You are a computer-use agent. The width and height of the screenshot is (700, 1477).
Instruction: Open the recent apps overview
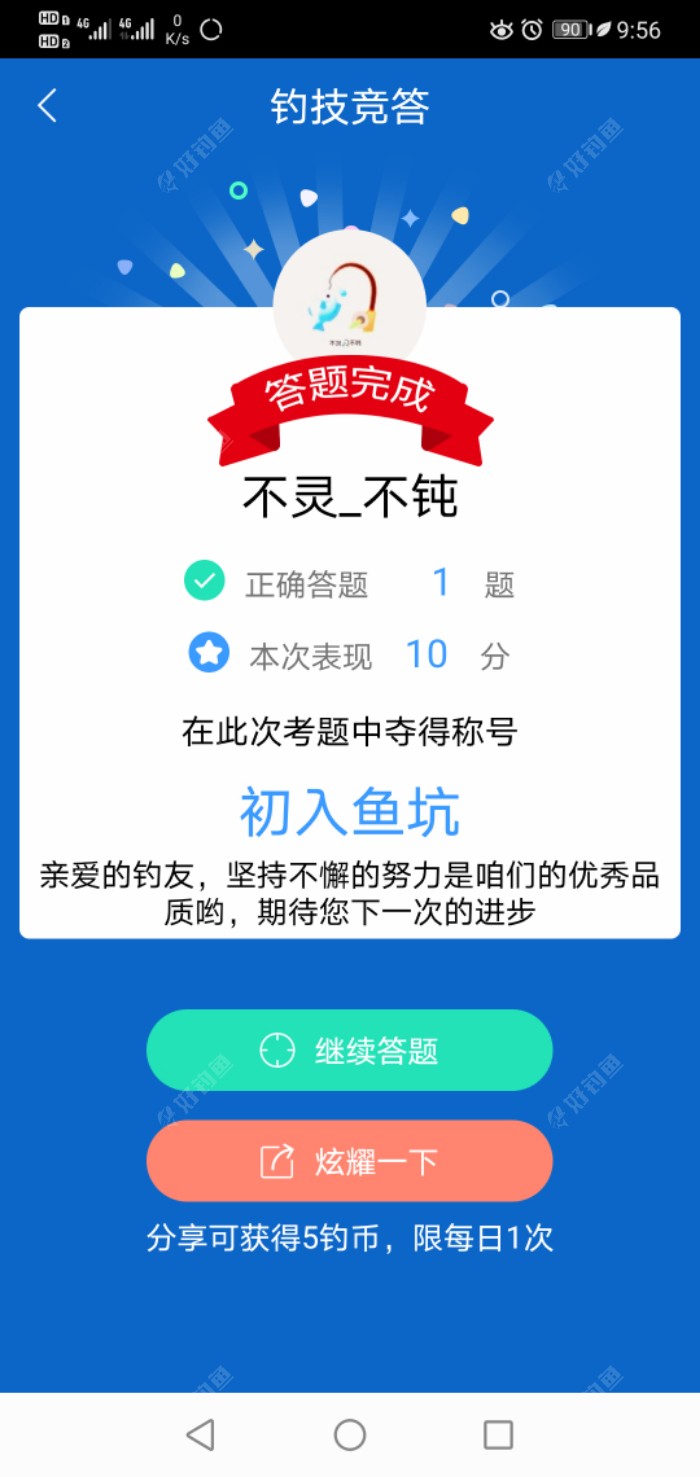498,1435
